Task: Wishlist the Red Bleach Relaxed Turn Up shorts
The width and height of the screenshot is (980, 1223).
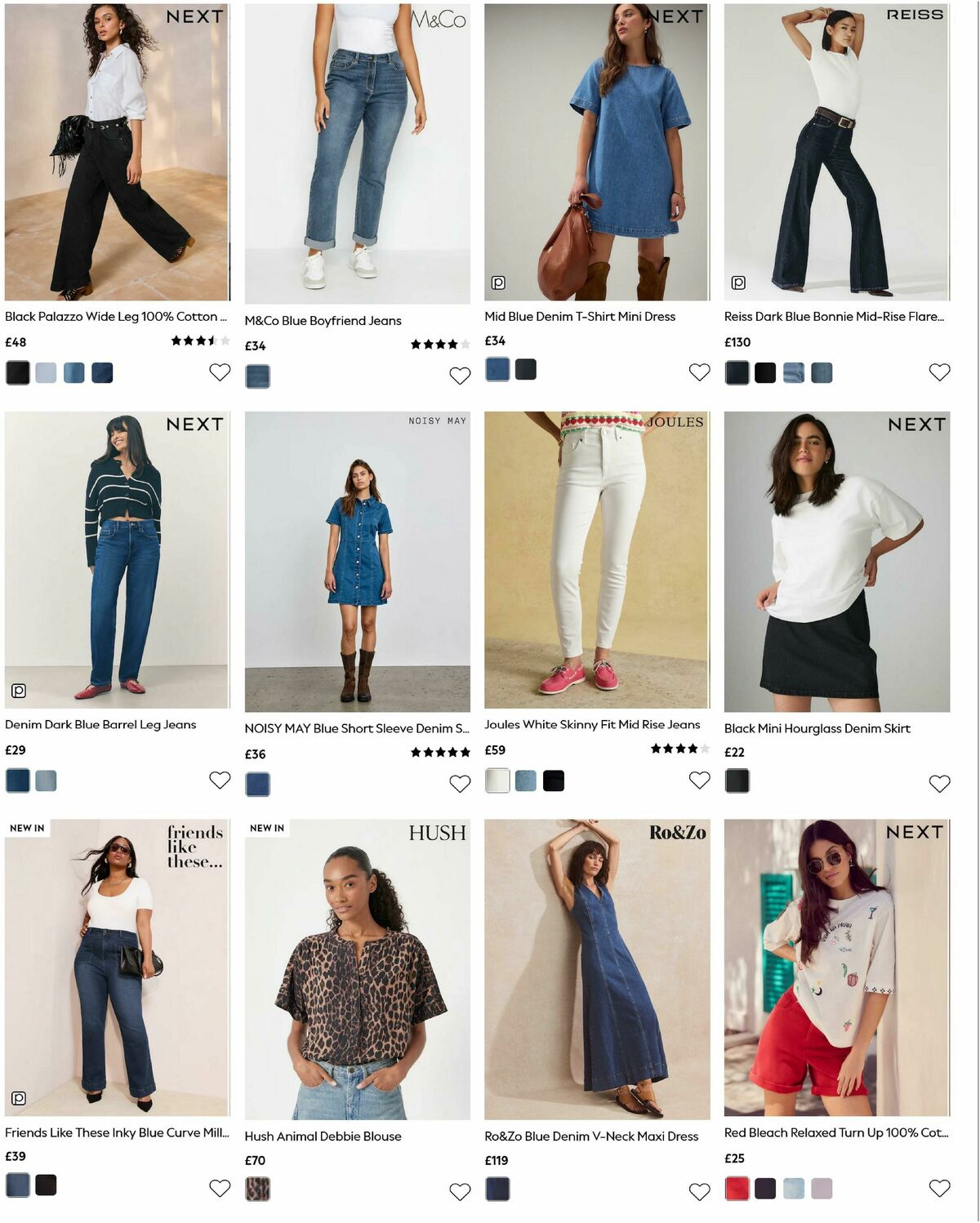Action: [939, 1186]
